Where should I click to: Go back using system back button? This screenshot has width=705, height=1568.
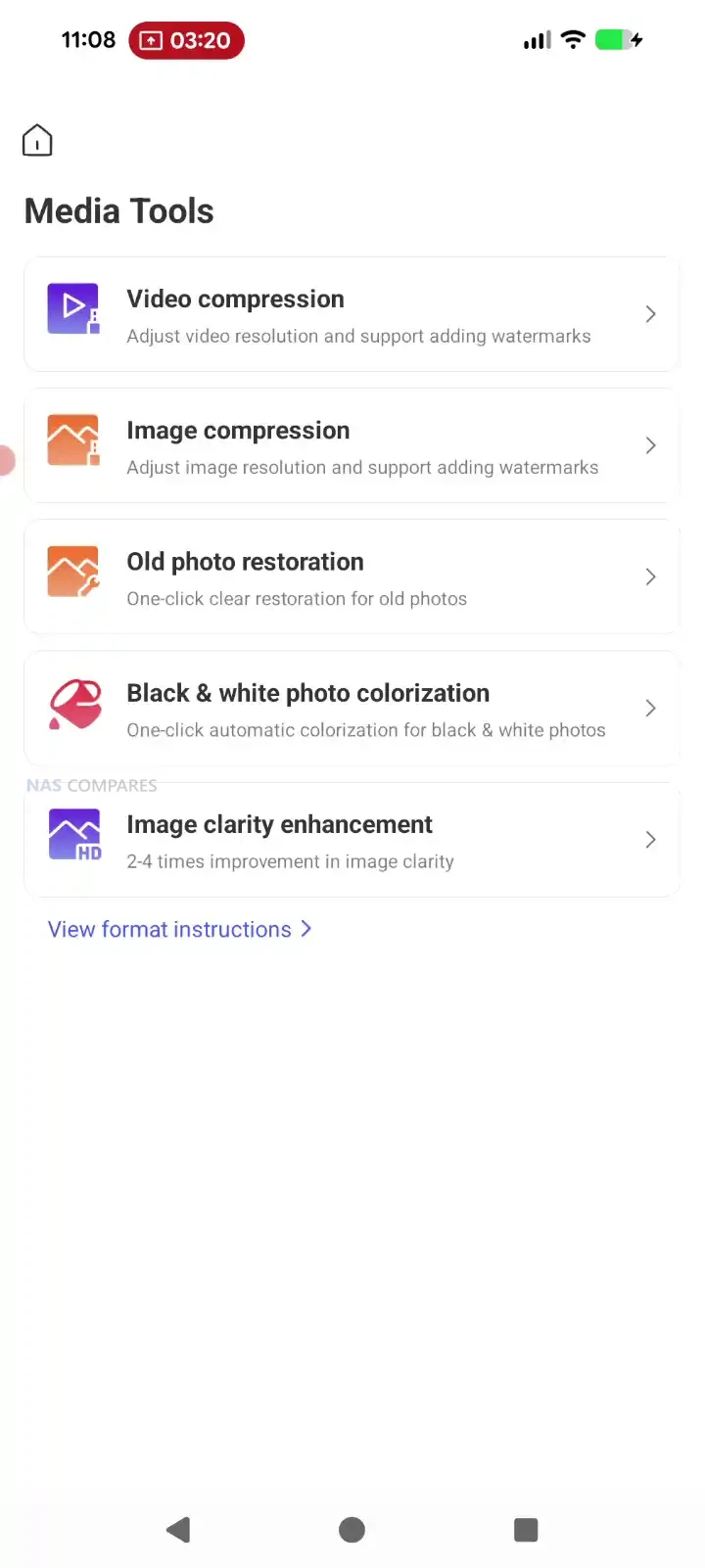(x=178, y=1530)
